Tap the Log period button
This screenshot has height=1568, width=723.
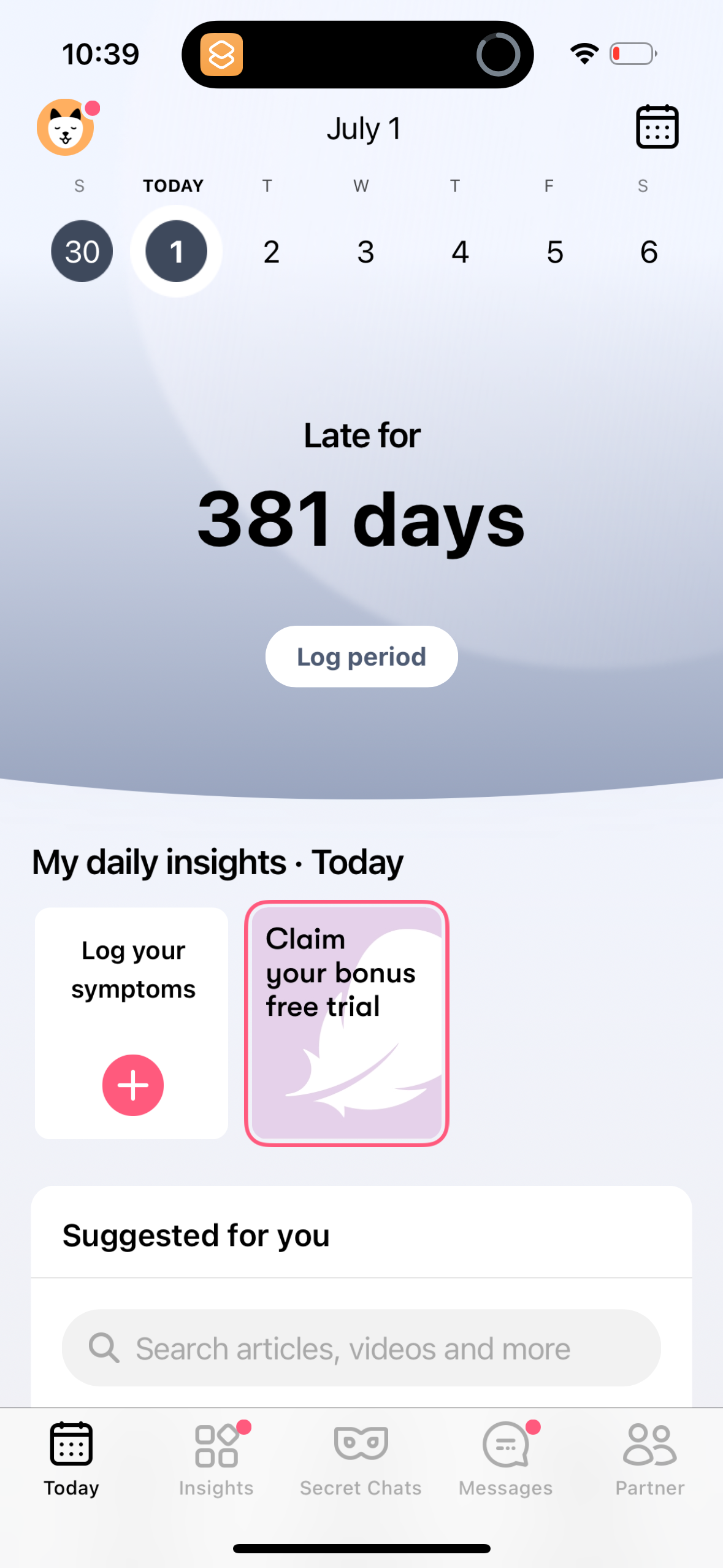point(361,656)
